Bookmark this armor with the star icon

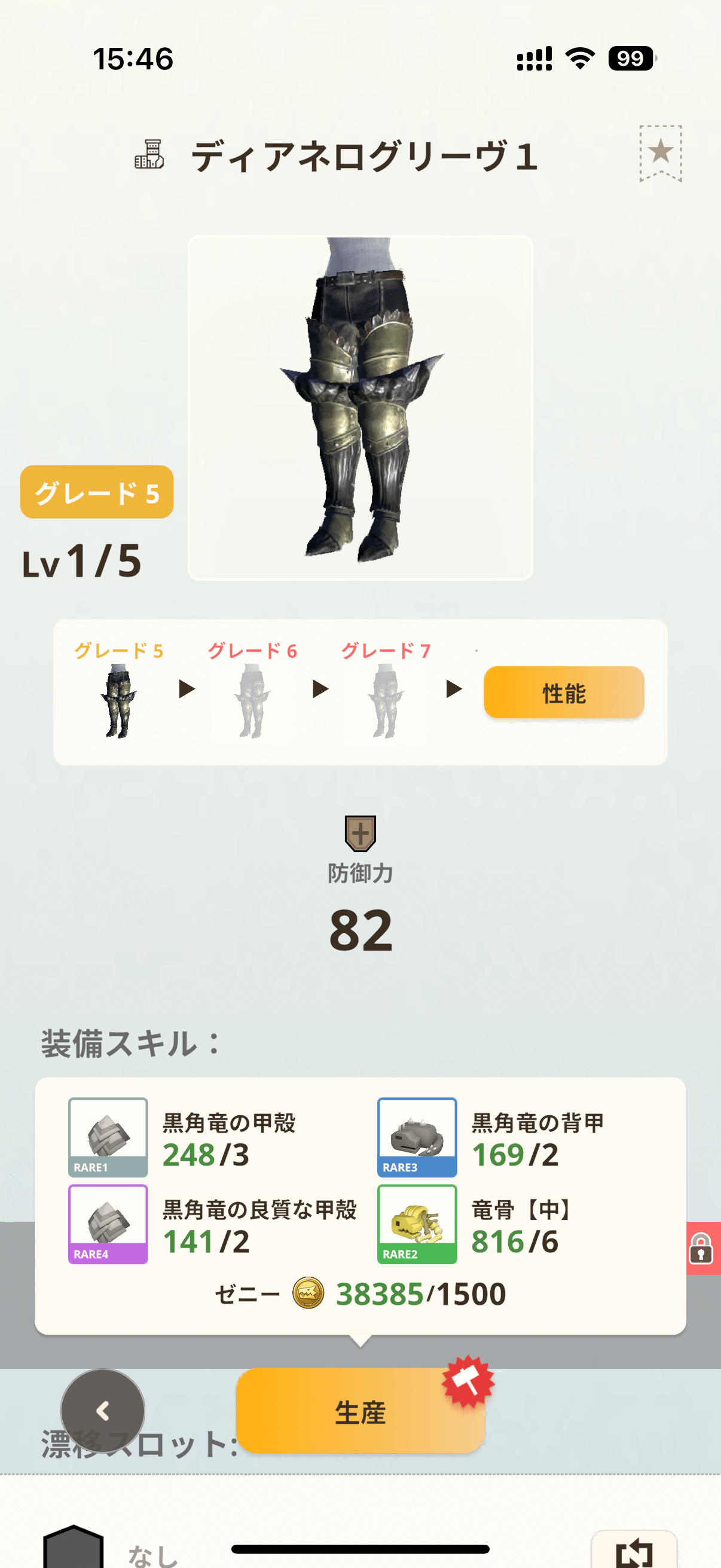click(x=660, y=152)
